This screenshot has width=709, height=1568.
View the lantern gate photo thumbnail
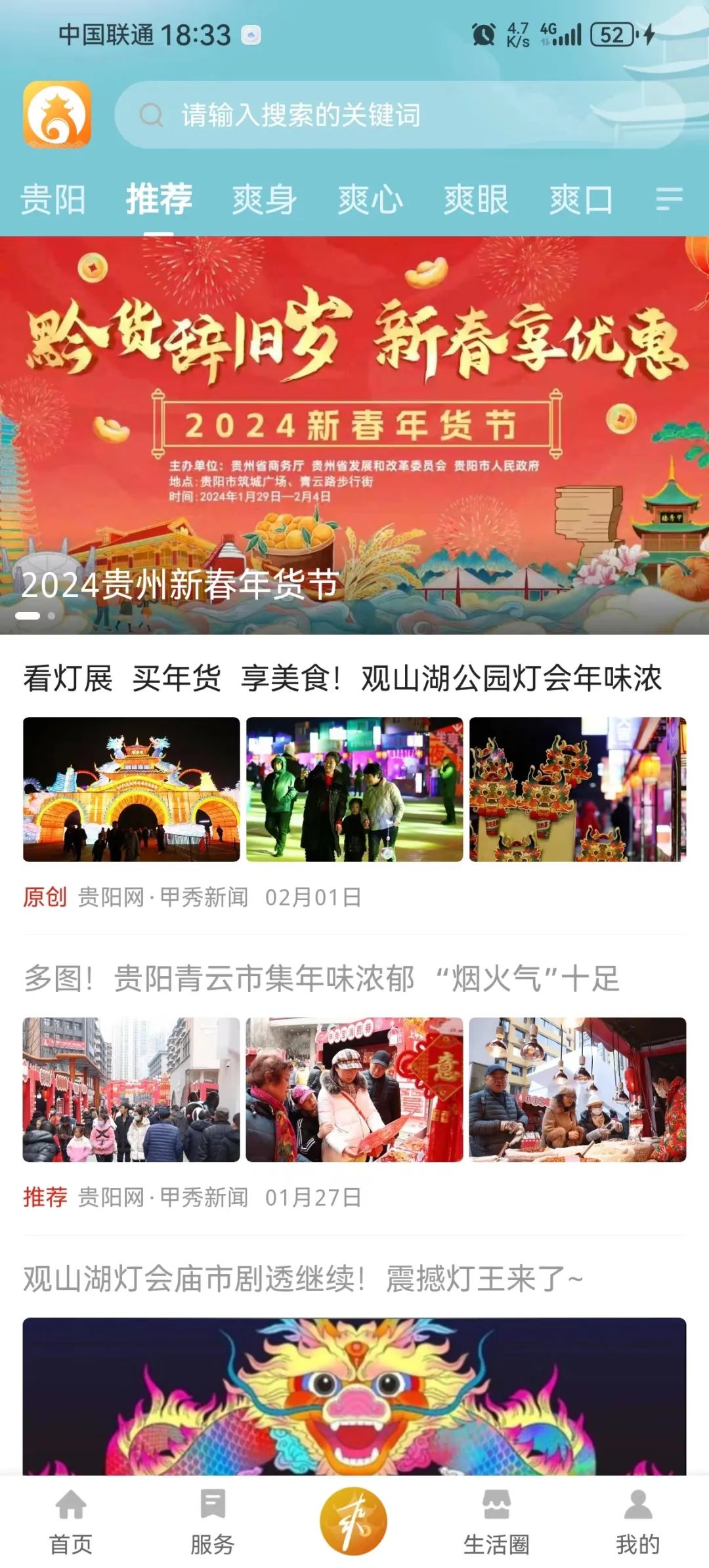tap(131, 789)
